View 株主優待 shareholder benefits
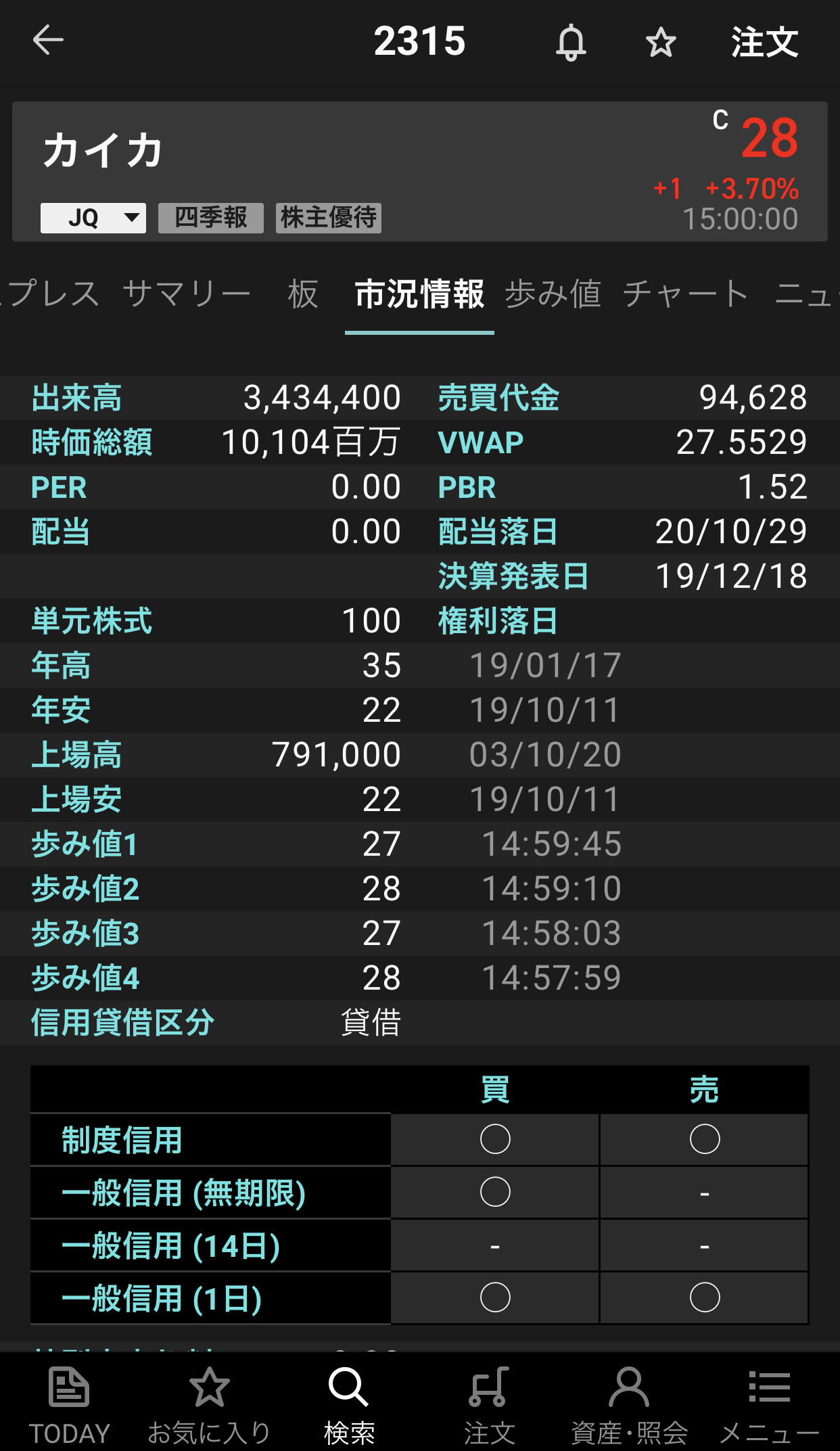The height and width of the screenshot is (1451, 840). pos(329,218)
